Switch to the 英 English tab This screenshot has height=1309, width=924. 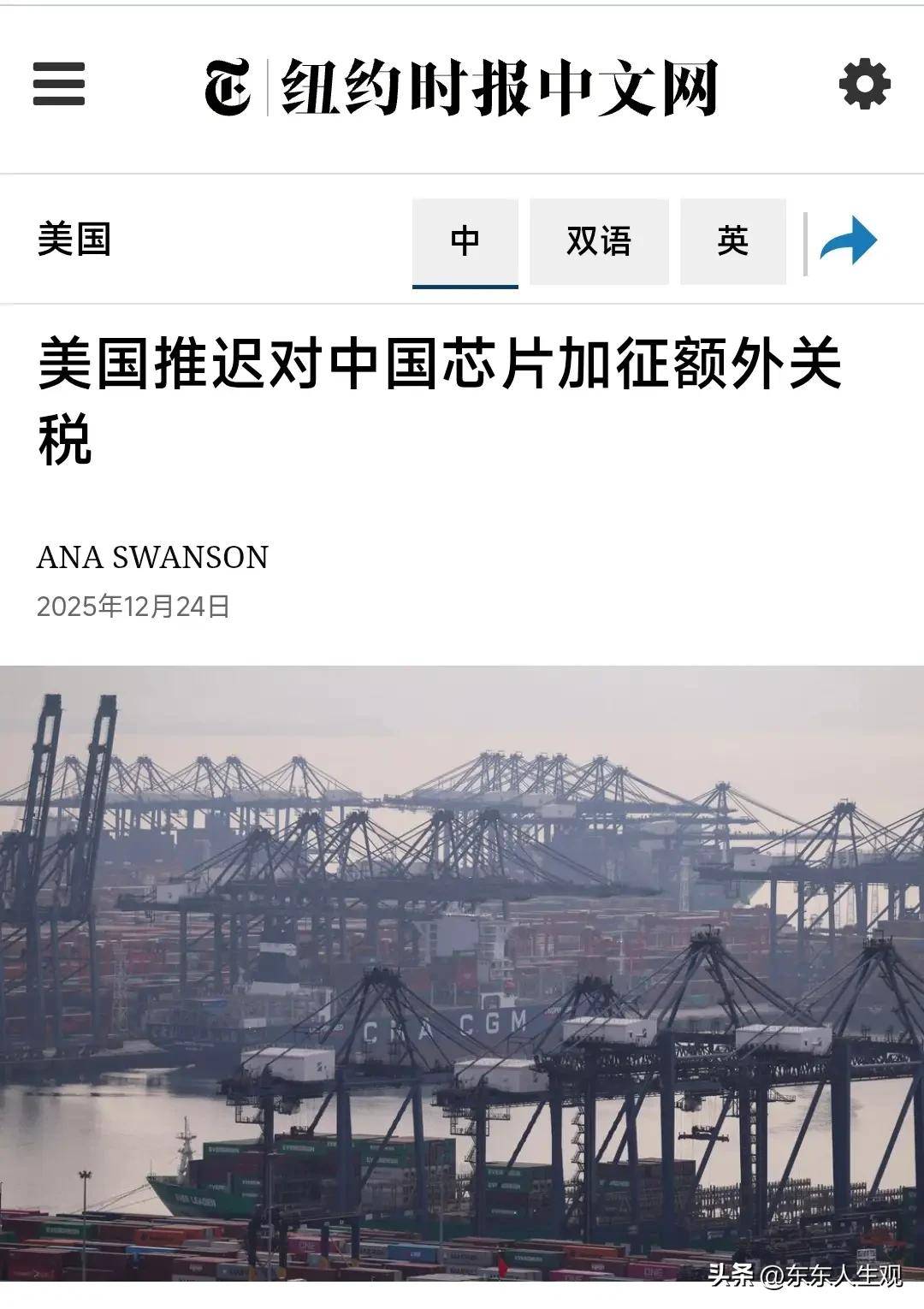pos(733,242)
